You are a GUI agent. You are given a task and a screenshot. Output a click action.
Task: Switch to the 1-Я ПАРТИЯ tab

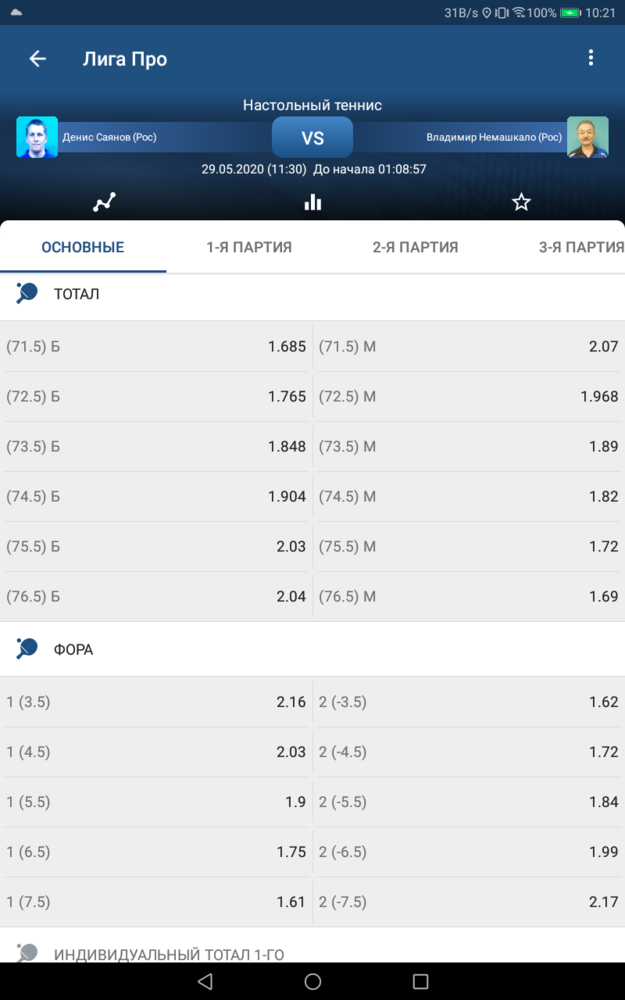point(249,247)
